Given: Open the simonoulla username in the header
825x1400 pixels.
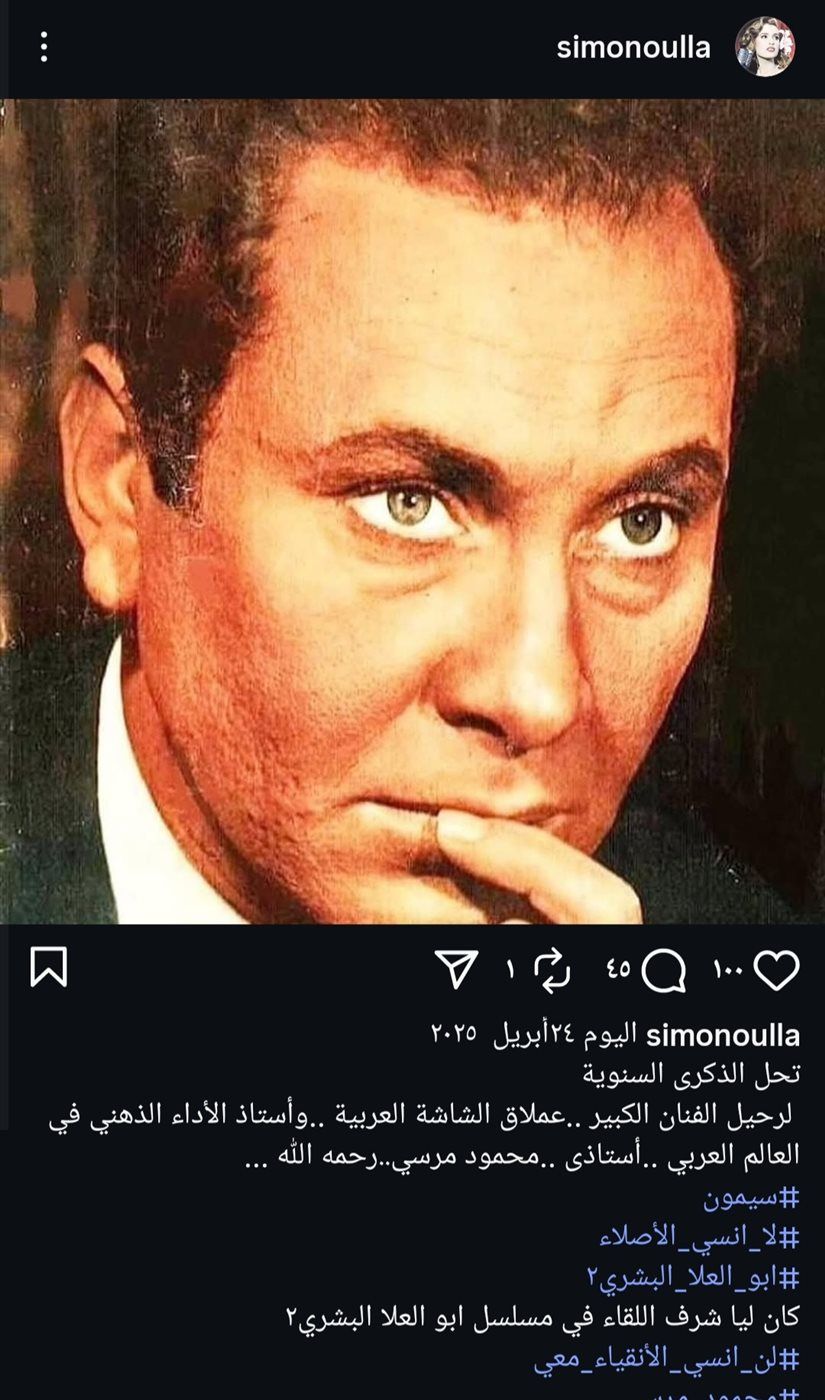Looking at the screenshot, I should coord(633,47).
